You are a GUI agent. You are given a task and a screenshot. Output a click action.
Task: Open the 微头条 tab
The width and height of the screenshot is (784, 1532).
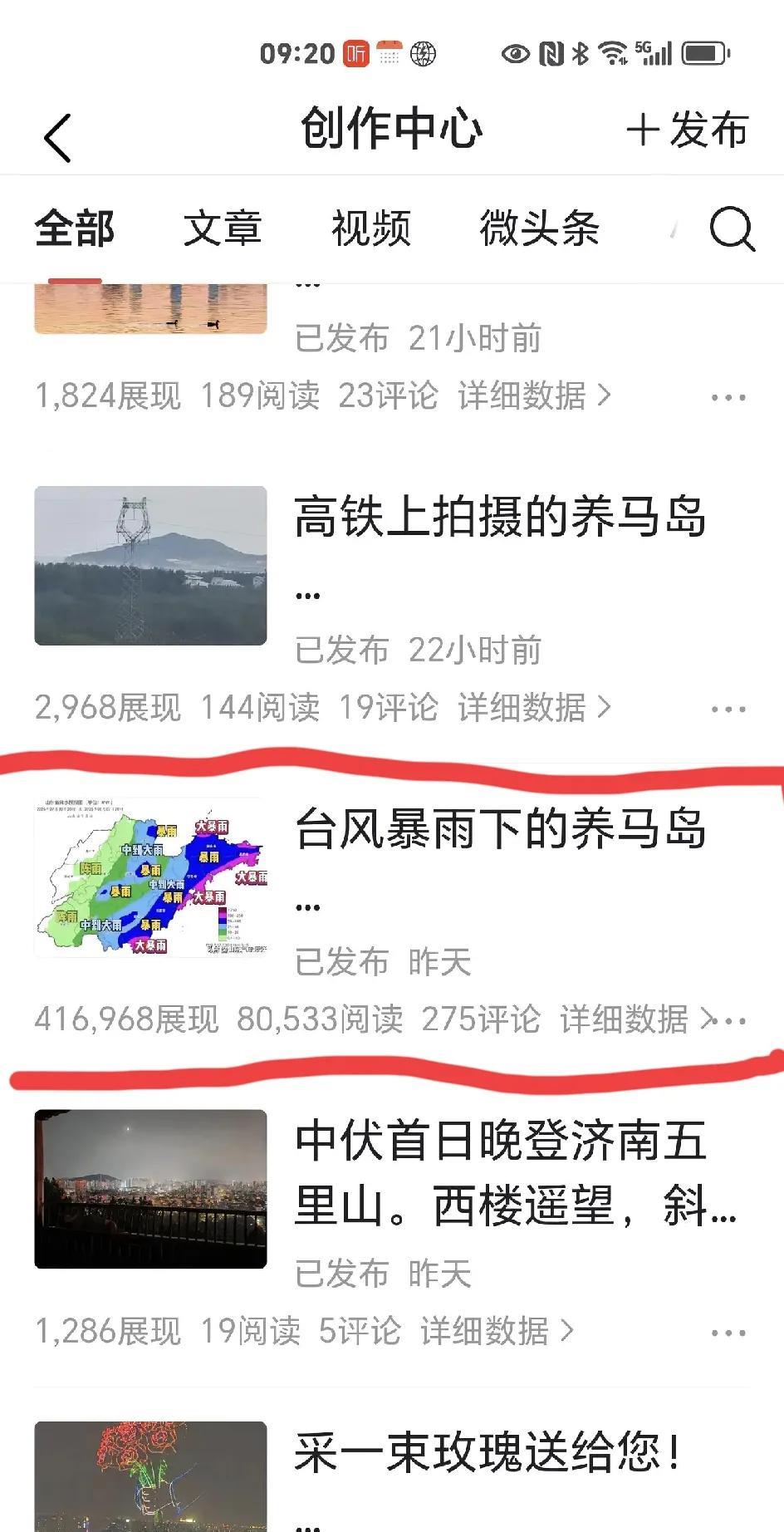click(x=539, y=228)
